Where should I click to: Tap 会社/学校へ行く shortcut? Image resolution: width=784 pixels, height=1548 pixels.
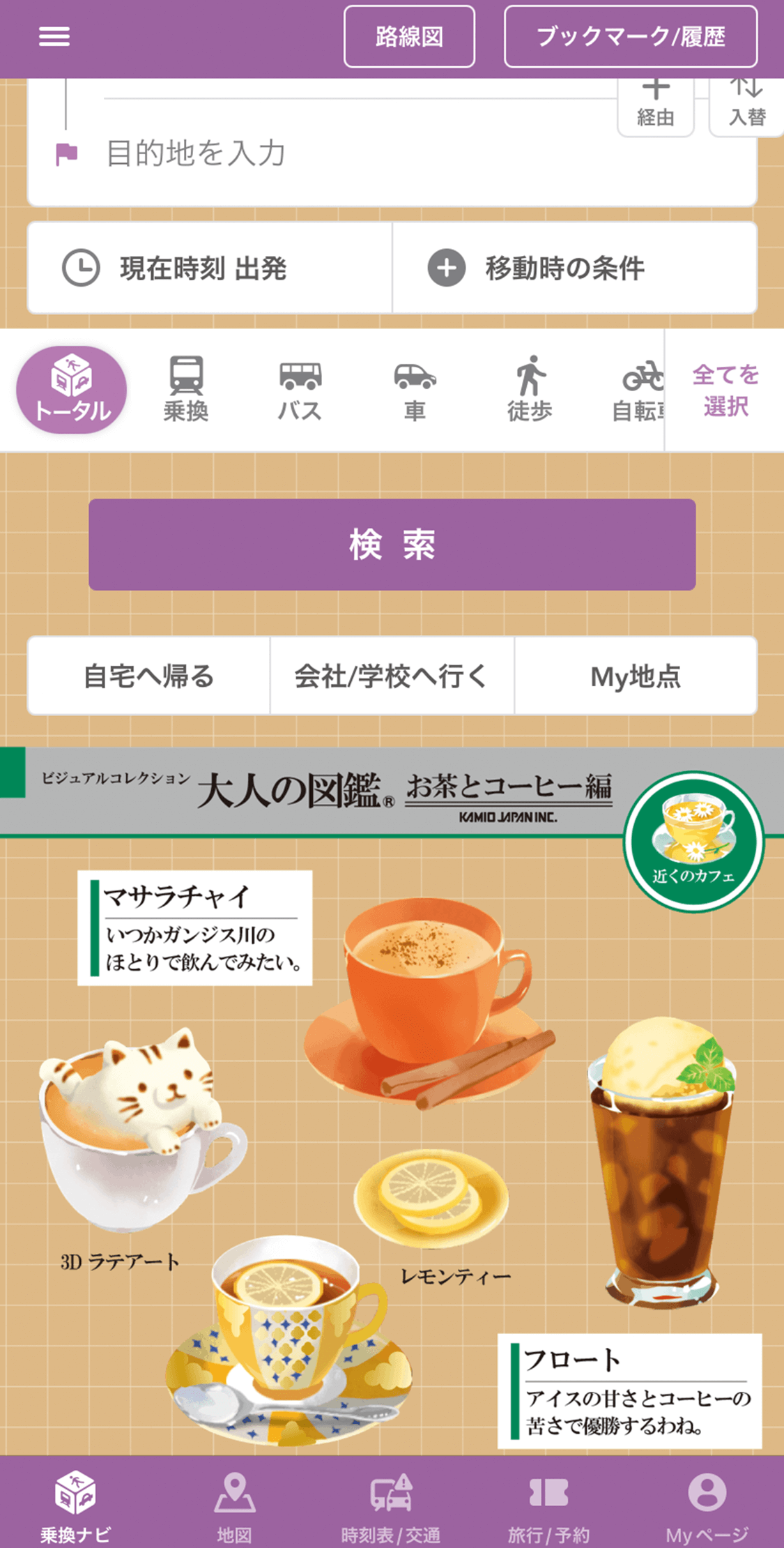(x=392, y=676)
